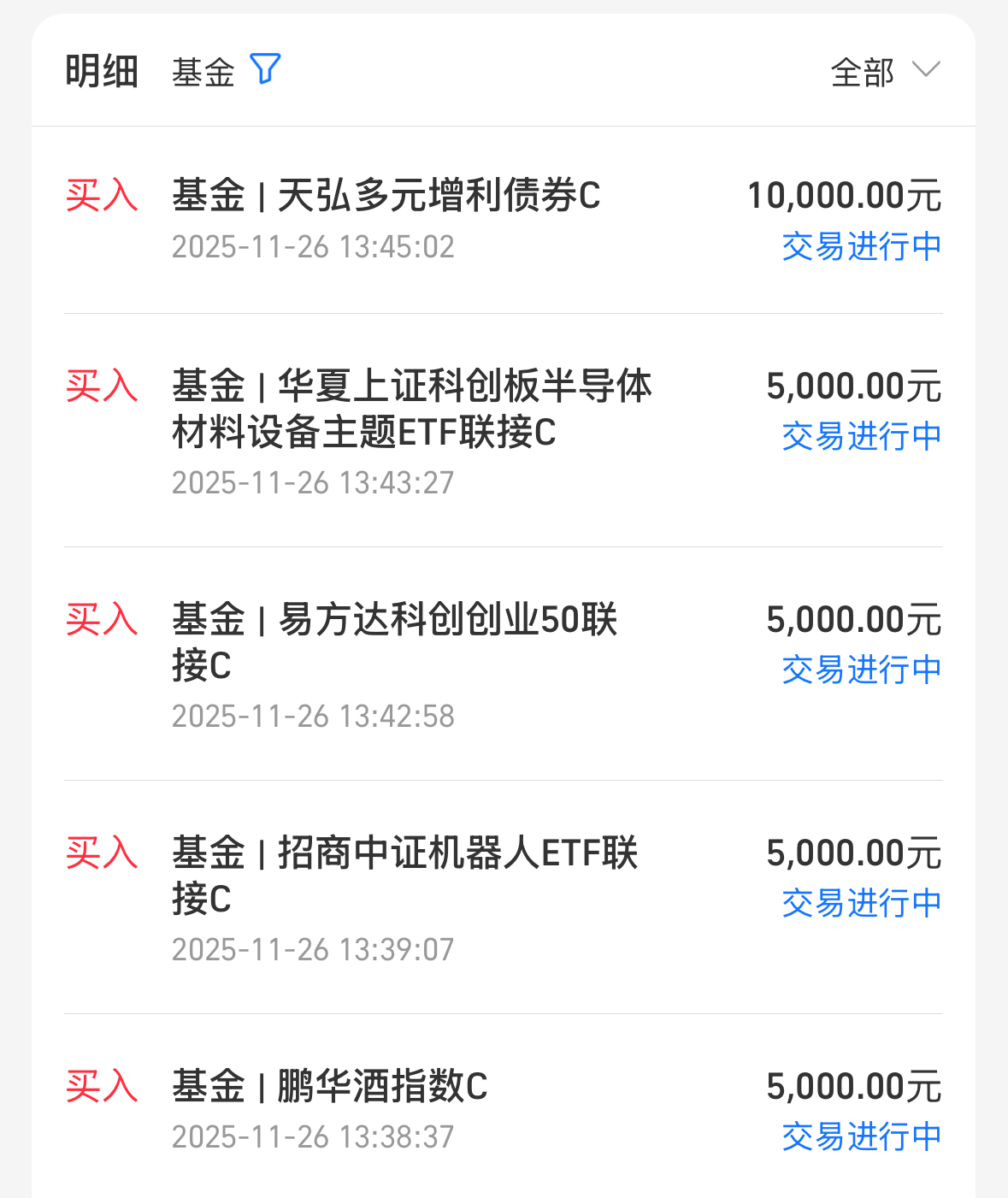Viewport: 1008px width, 1198px height.
Task: Open the 基金 filter funnel
Action: tap(265, 69)
